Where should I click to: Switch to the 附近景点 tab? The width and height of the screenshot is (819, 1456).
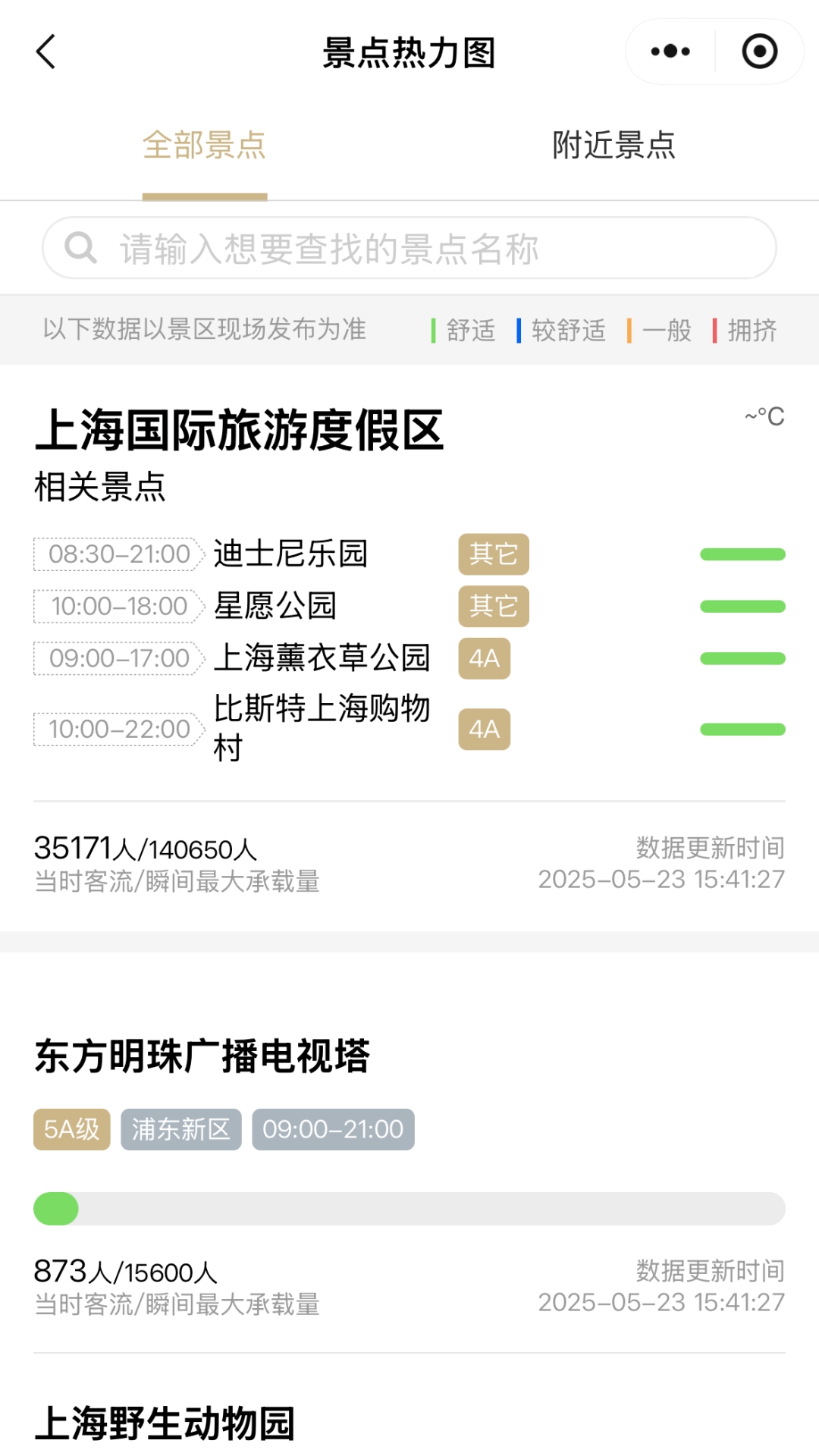click(x=613, y=145)
